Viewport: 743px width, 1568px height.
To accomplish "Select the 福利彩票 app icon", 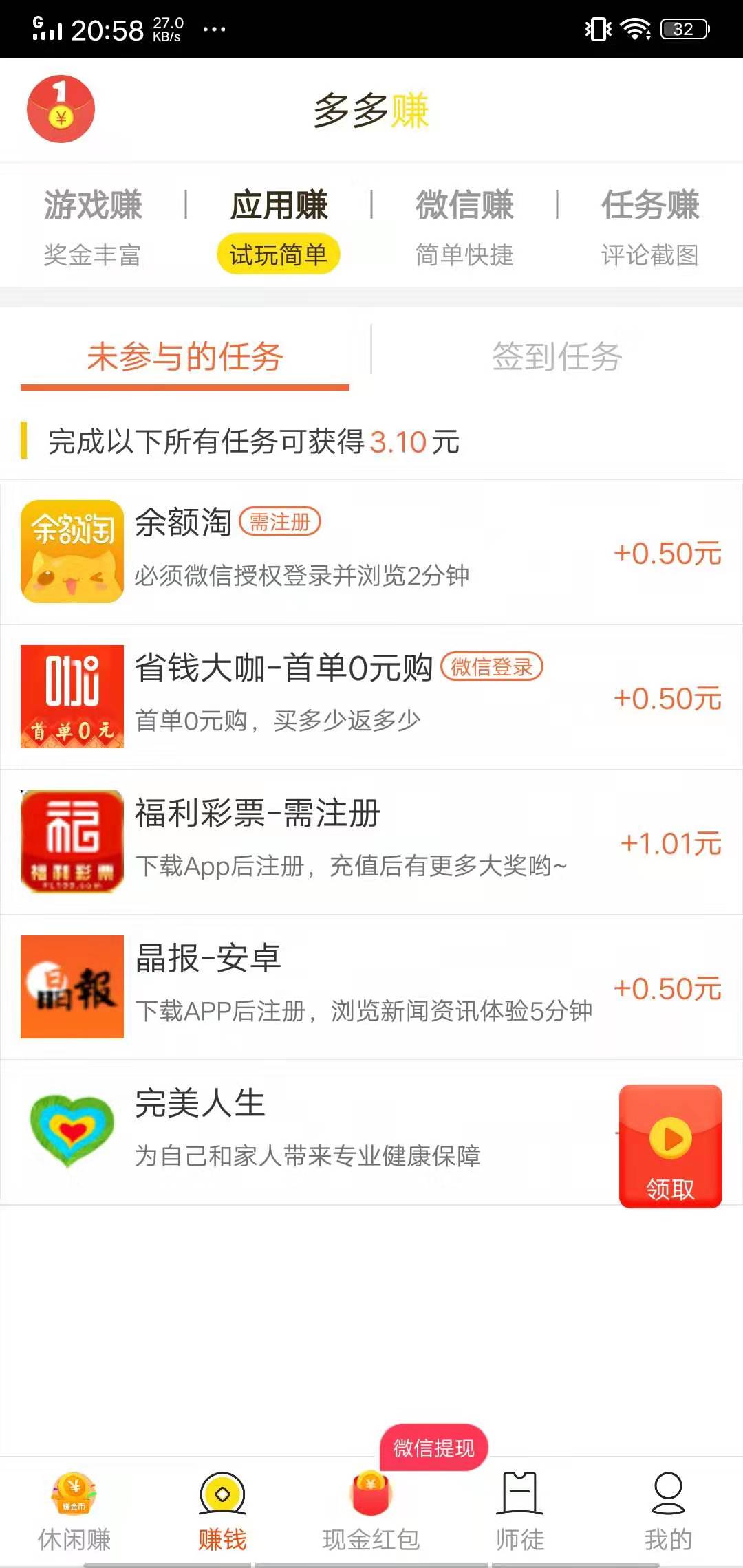I will coord(71,840).
